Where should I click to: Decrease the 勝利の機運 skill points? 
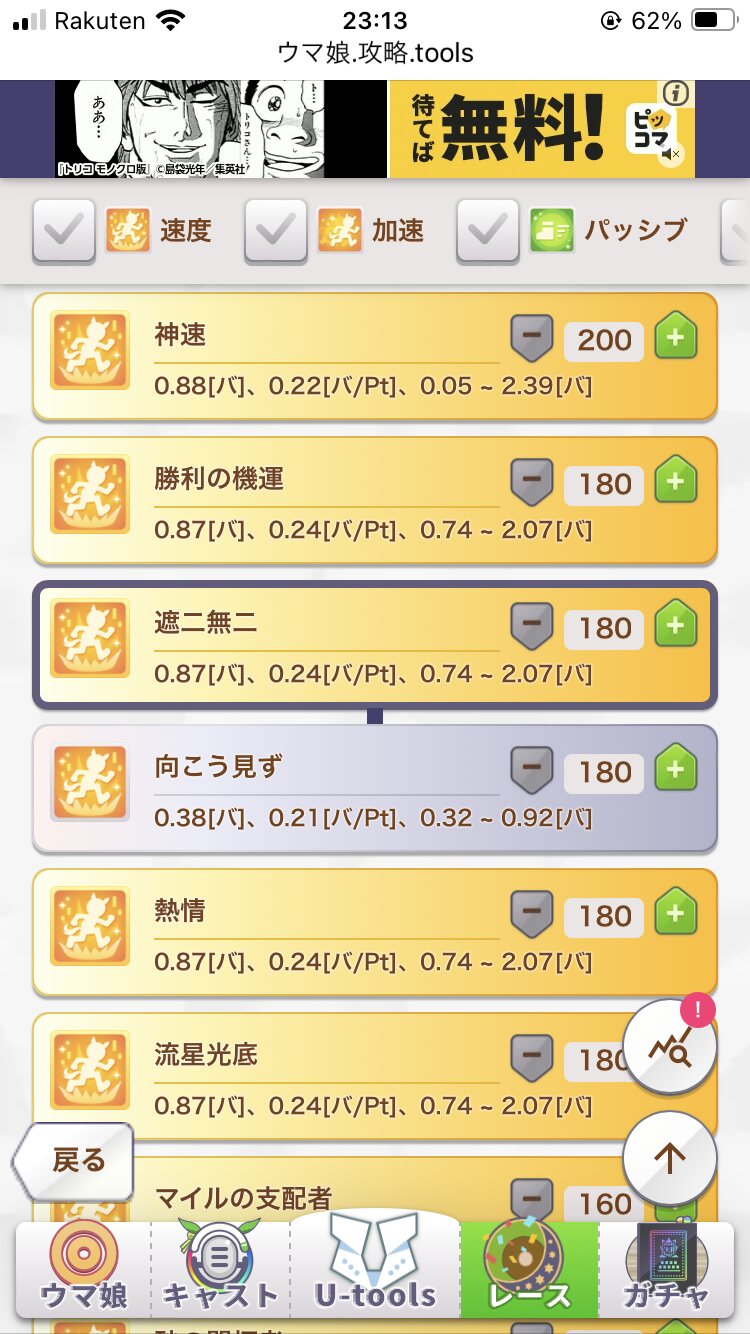(x=532, y=483)
